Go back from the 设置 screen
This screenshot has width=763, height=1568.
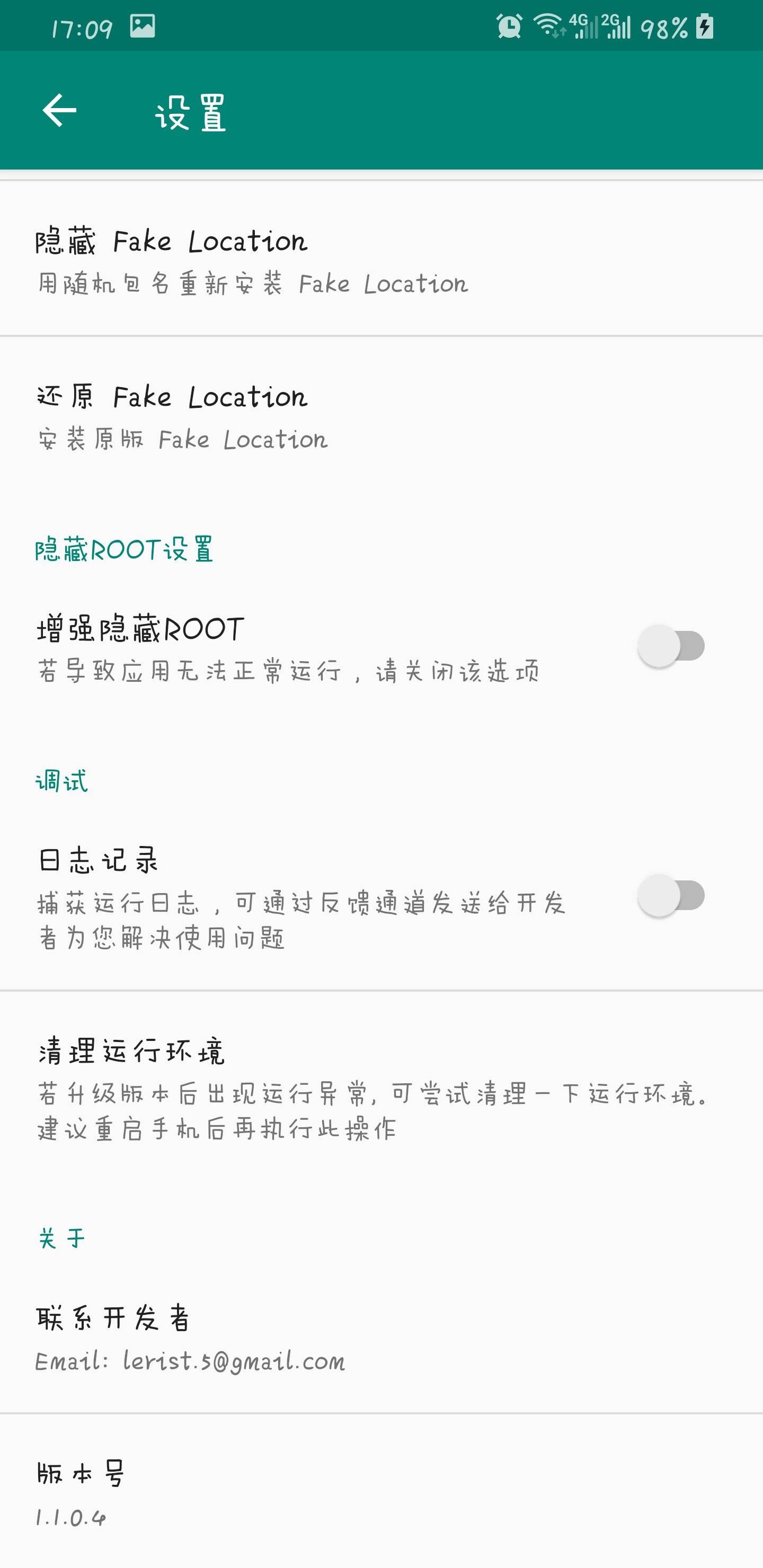[x=60, y=111]
